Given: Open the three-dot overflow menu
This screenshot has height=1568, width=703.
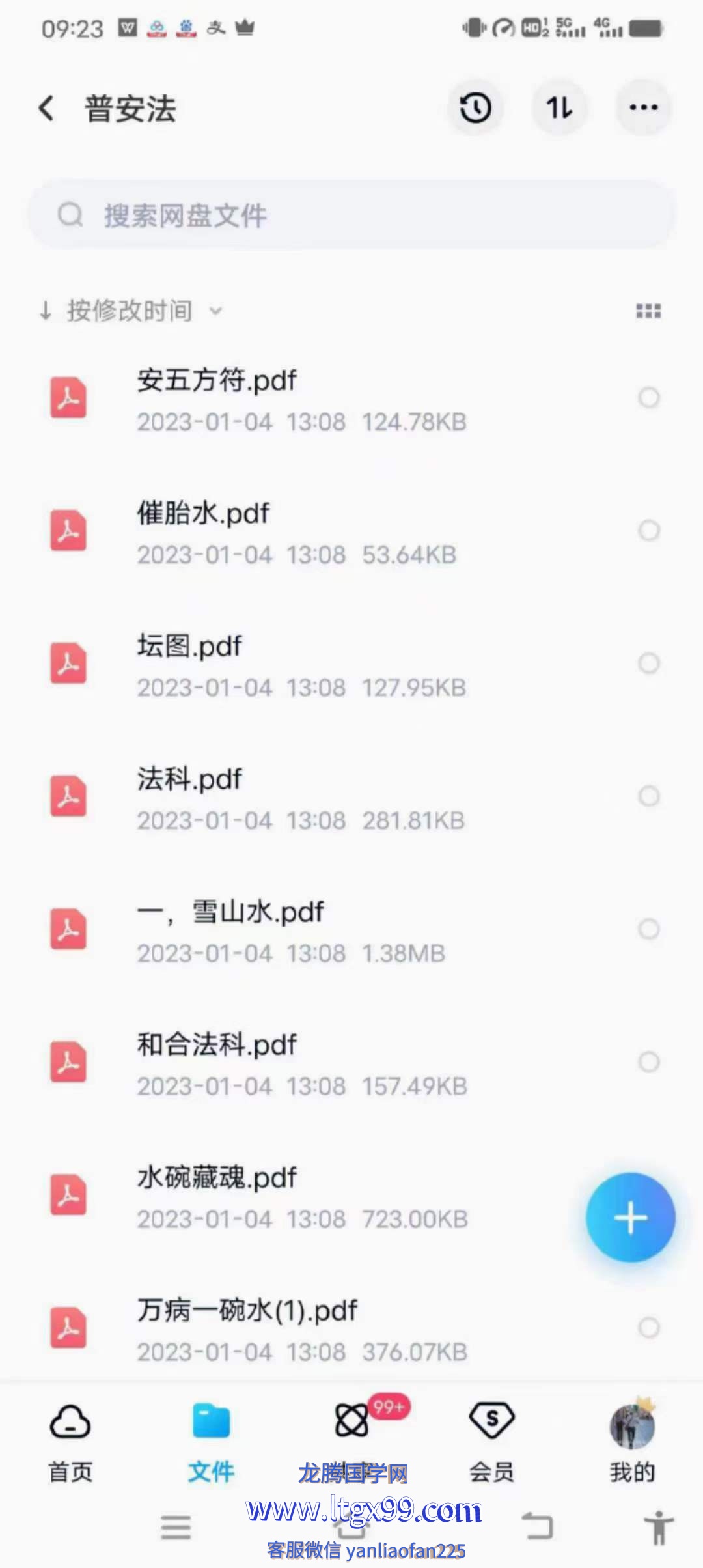Looking at the screenshot, I should click(x=643, y=108).
